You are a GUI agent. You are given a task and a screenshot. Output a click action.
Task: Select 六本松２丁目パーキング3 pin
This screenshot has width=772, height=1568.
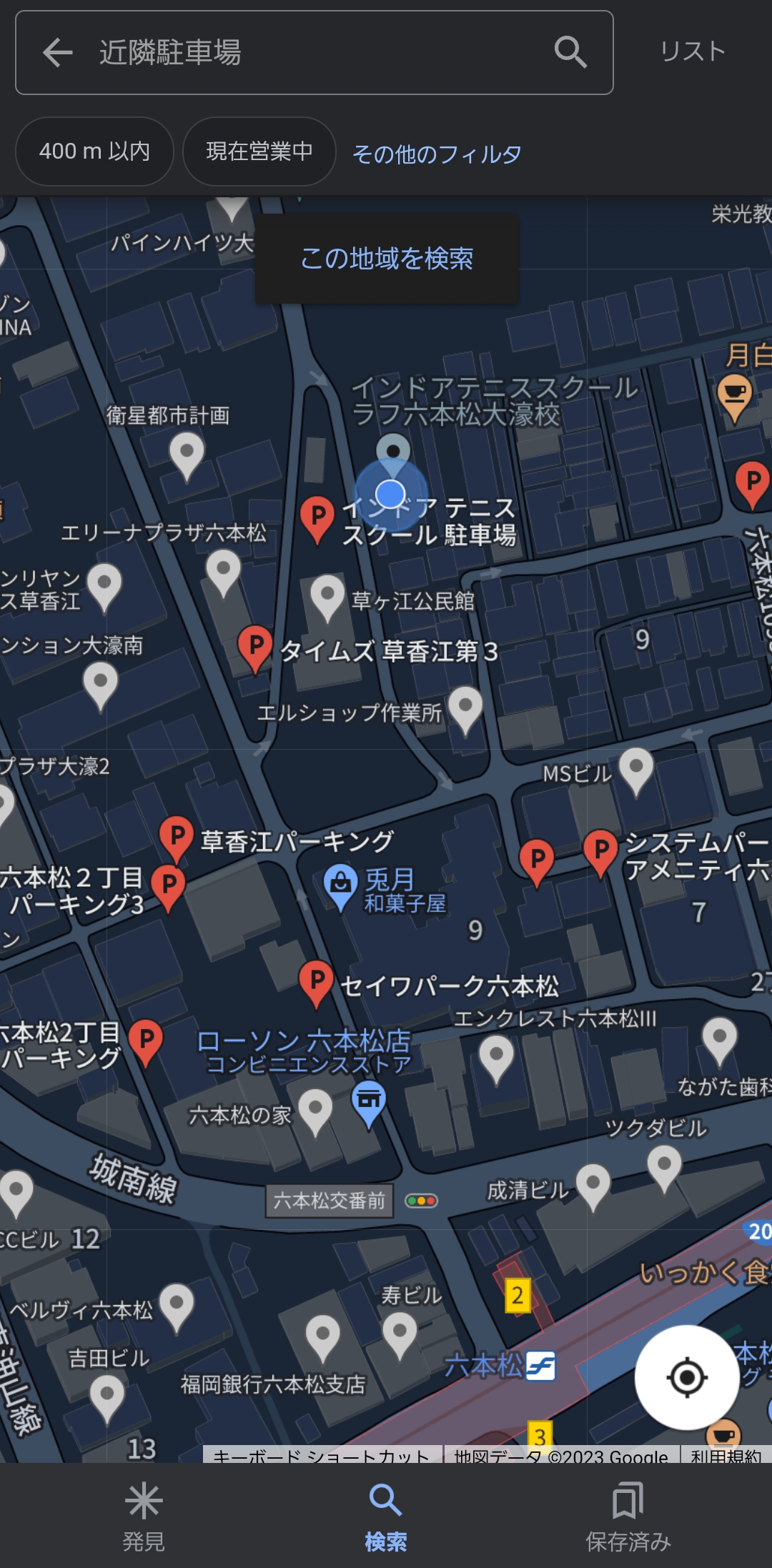click(x=168, y=887)
